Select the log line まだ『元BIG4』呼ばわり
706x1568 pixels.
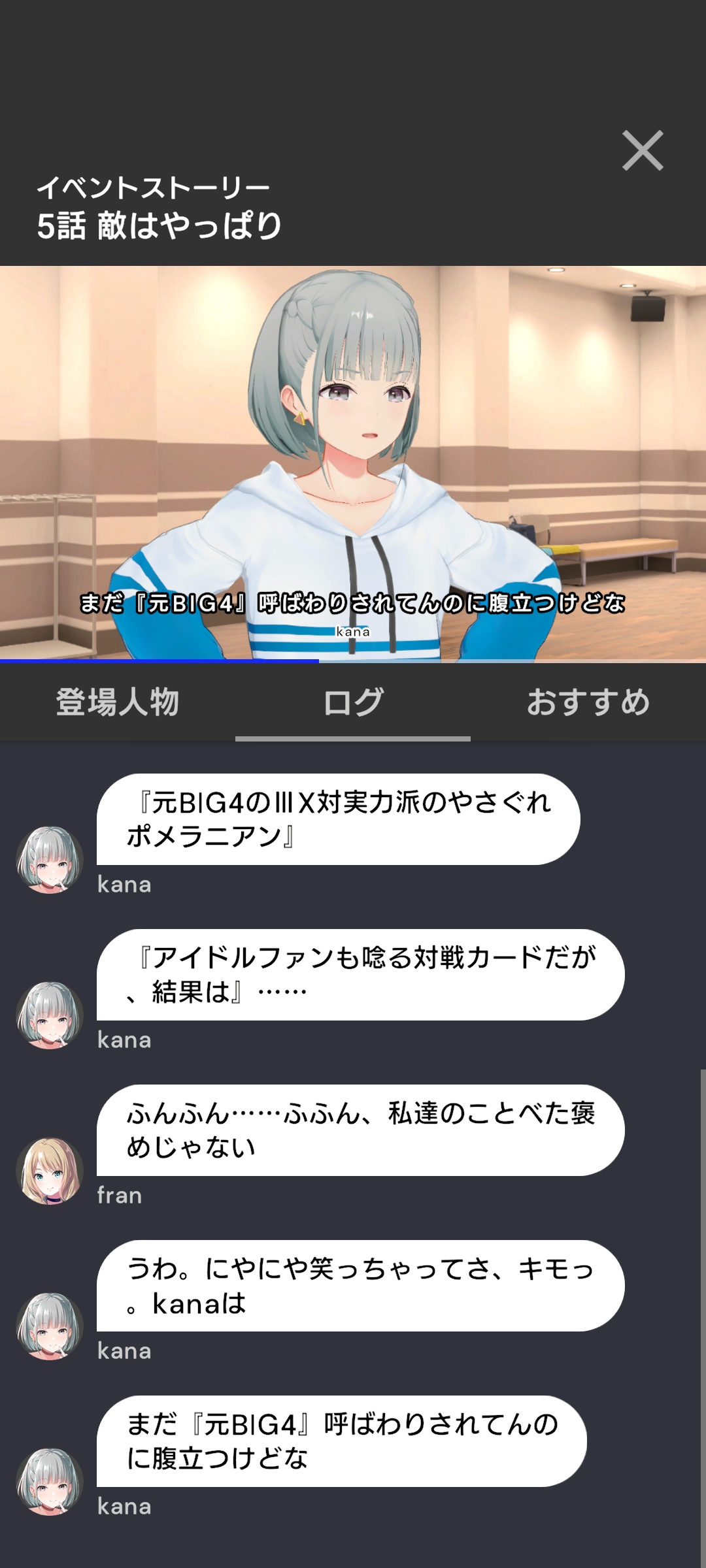coord(341,1441)
